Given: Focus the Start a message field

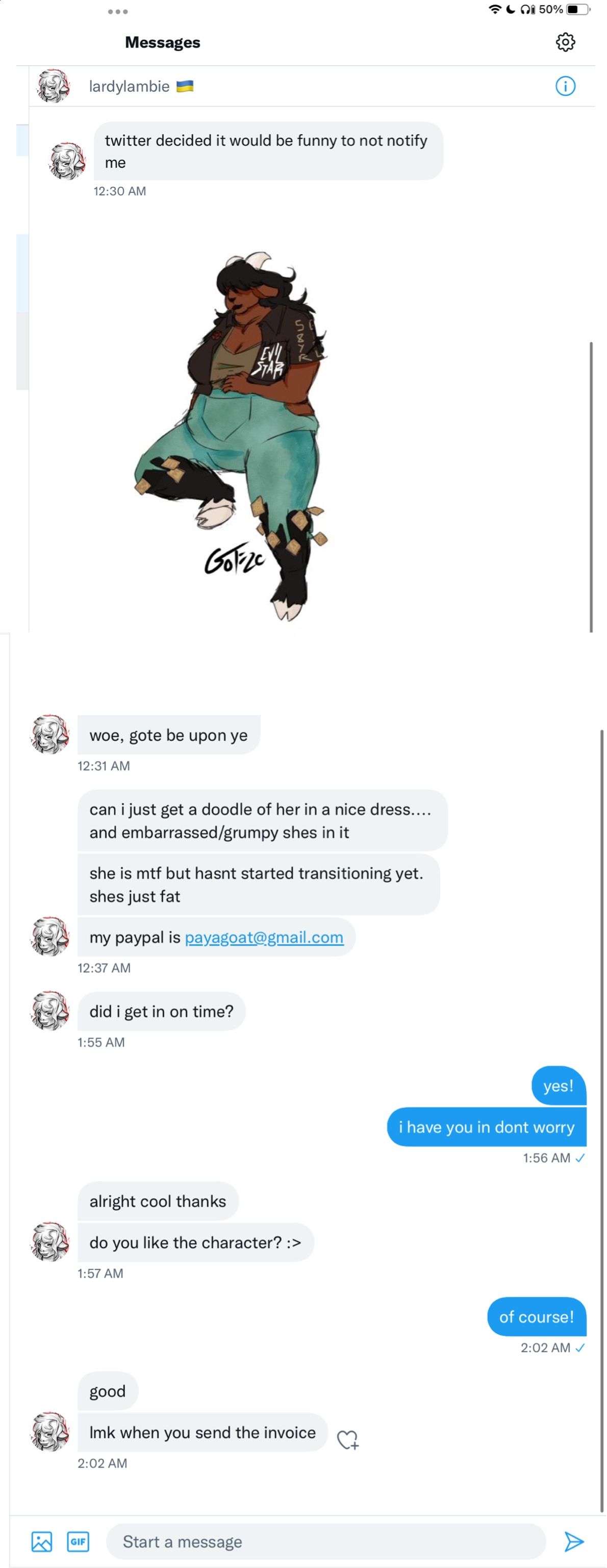Looking at the screenshot, I should (325, 1541).
